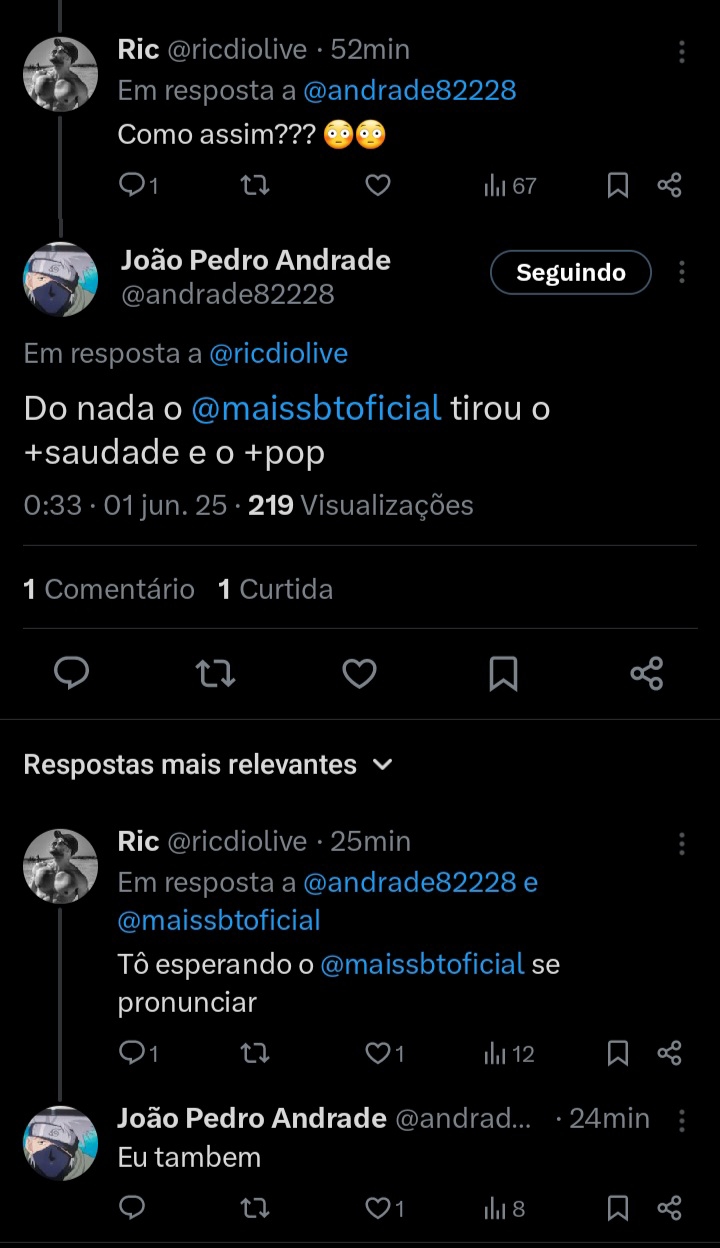The width and height of the screenshot is (720, 1248).
Task: Reply to the main post by João Pedro Andrade
Action: pos(71,674)
